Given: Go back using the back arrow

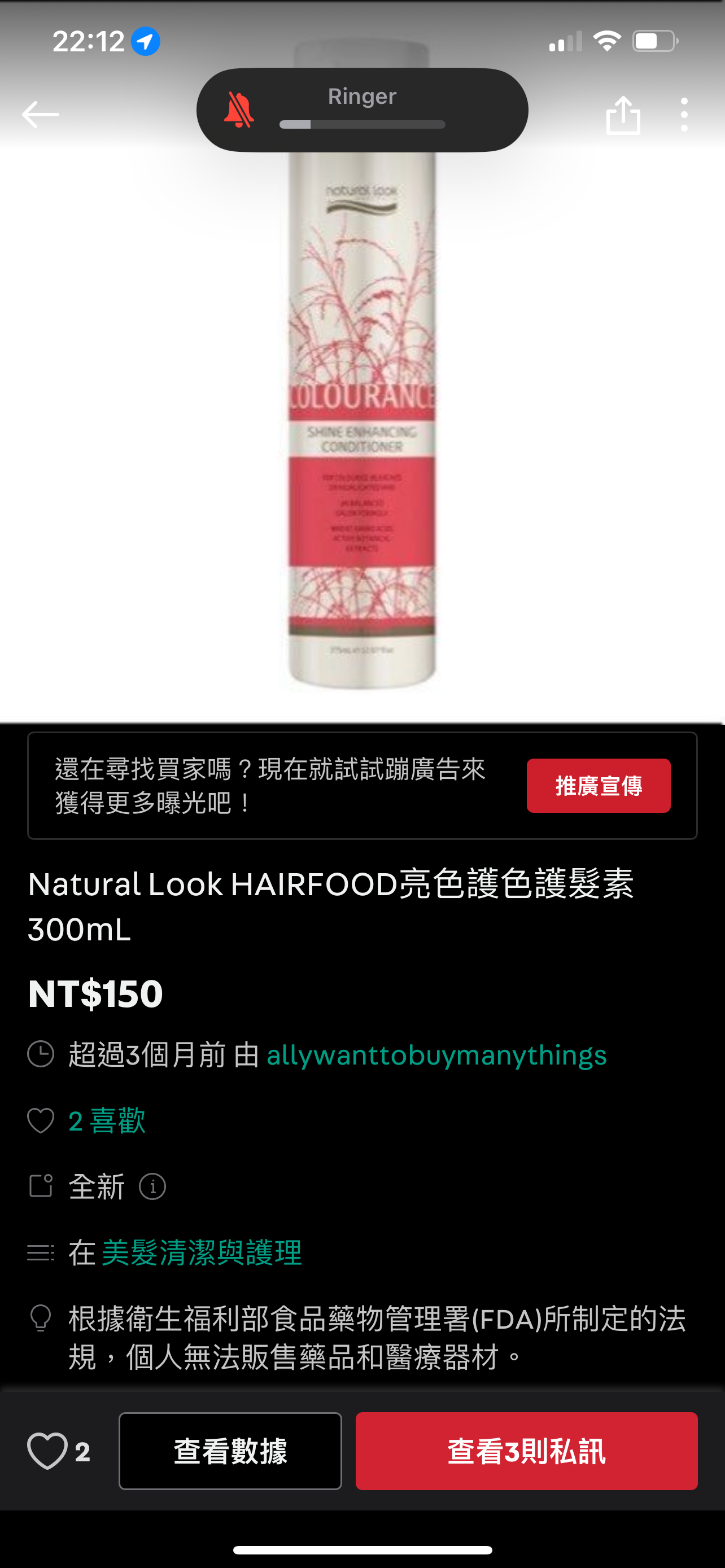Looking at the screenshot, I should 40,115.
